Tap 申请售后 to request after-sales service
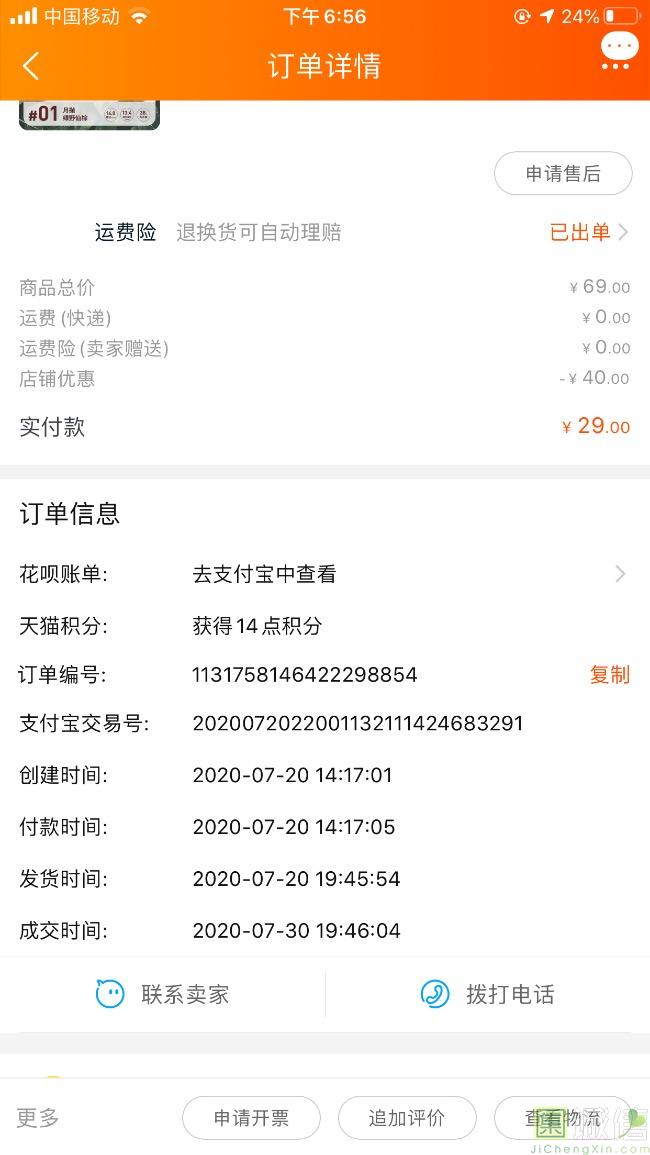The width and height of the screenshot is (650, 1155). tap(563, 174)
